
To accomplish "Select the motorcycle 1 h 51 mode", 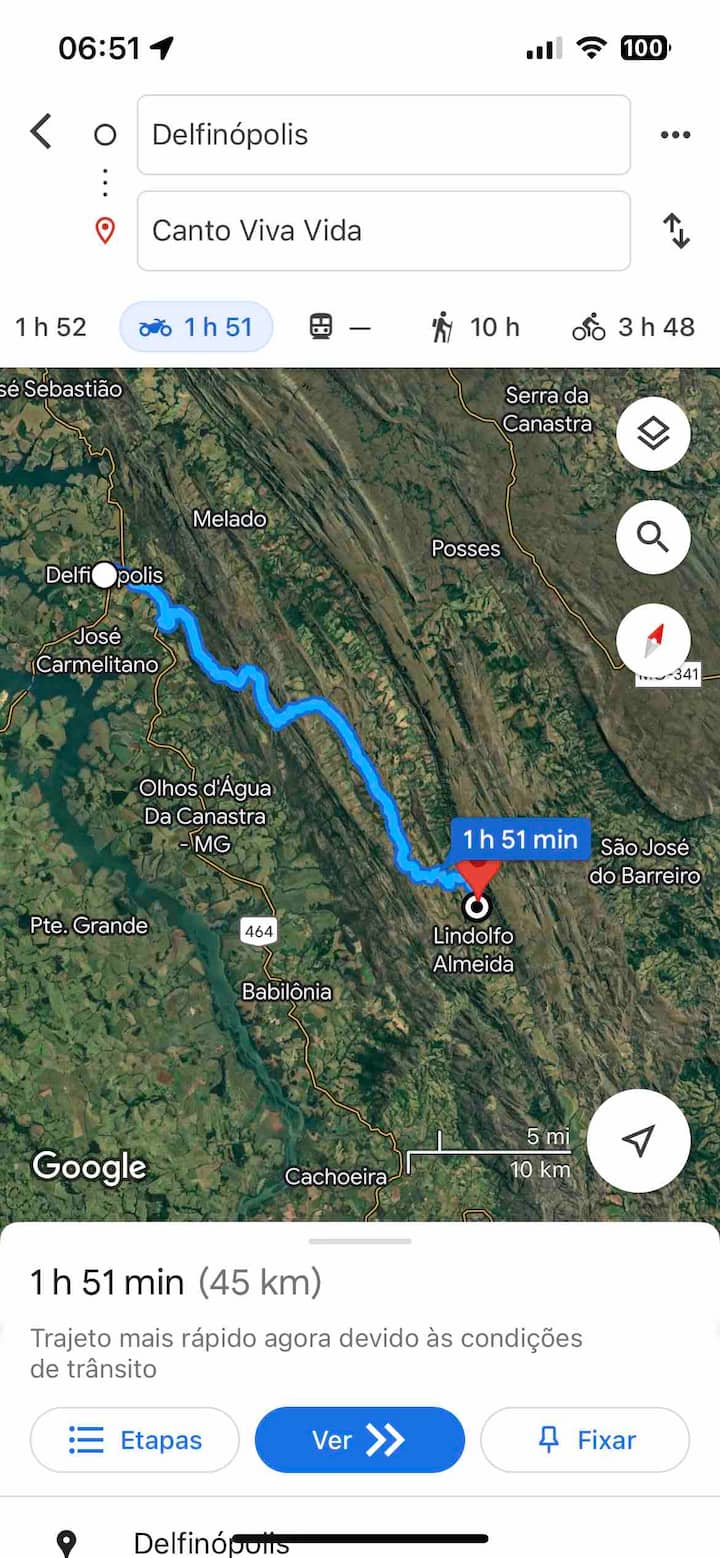I will (196, 327).
